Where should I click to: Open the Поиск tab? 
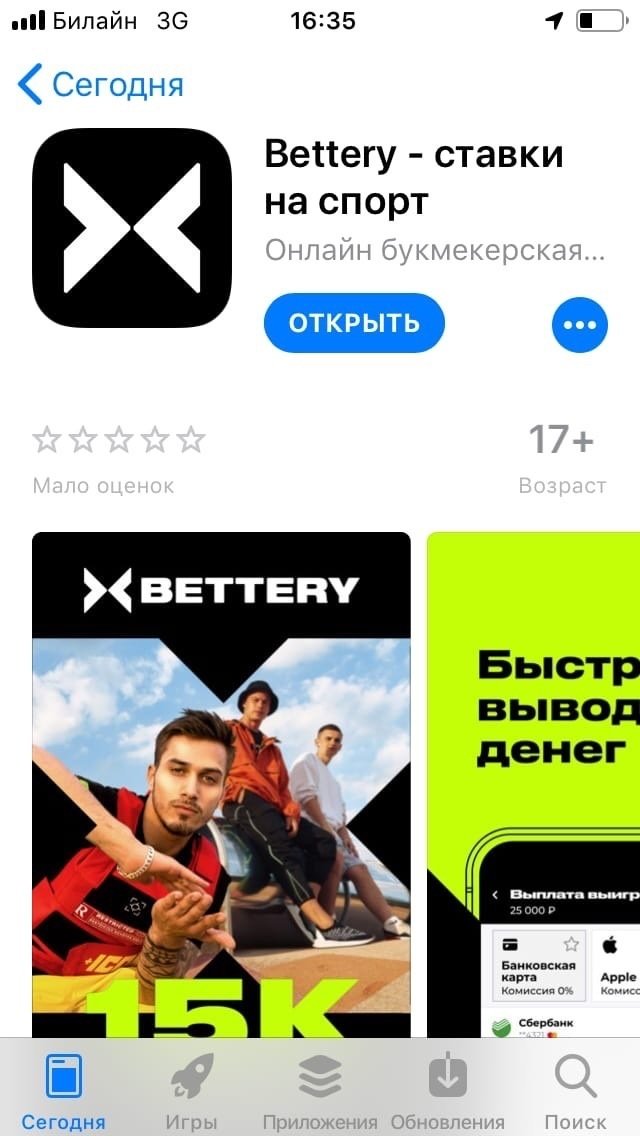[575, 1090]
